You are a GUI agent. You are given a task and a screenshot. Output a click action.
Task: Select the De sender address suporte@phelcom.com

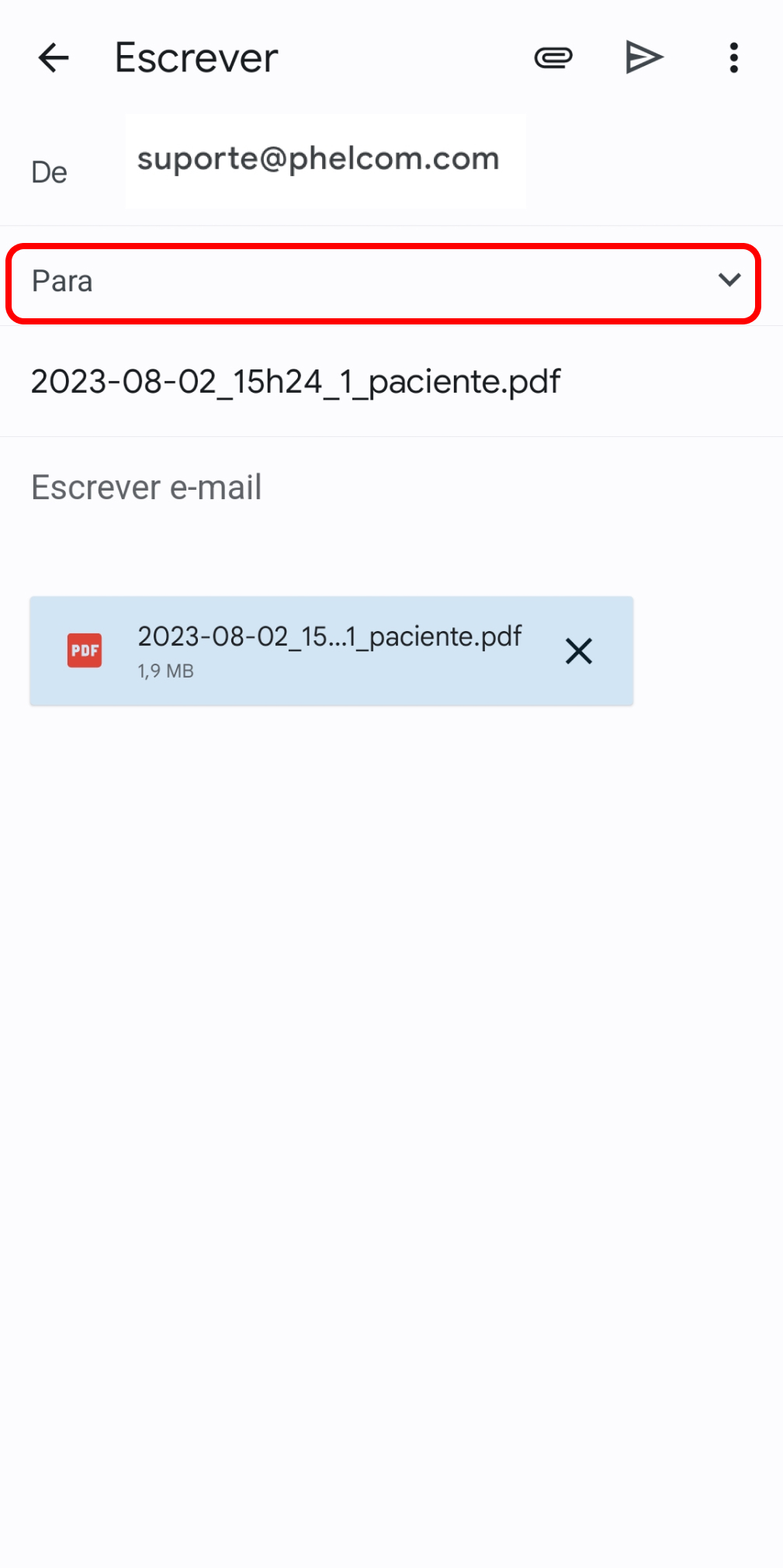(318, 159)
